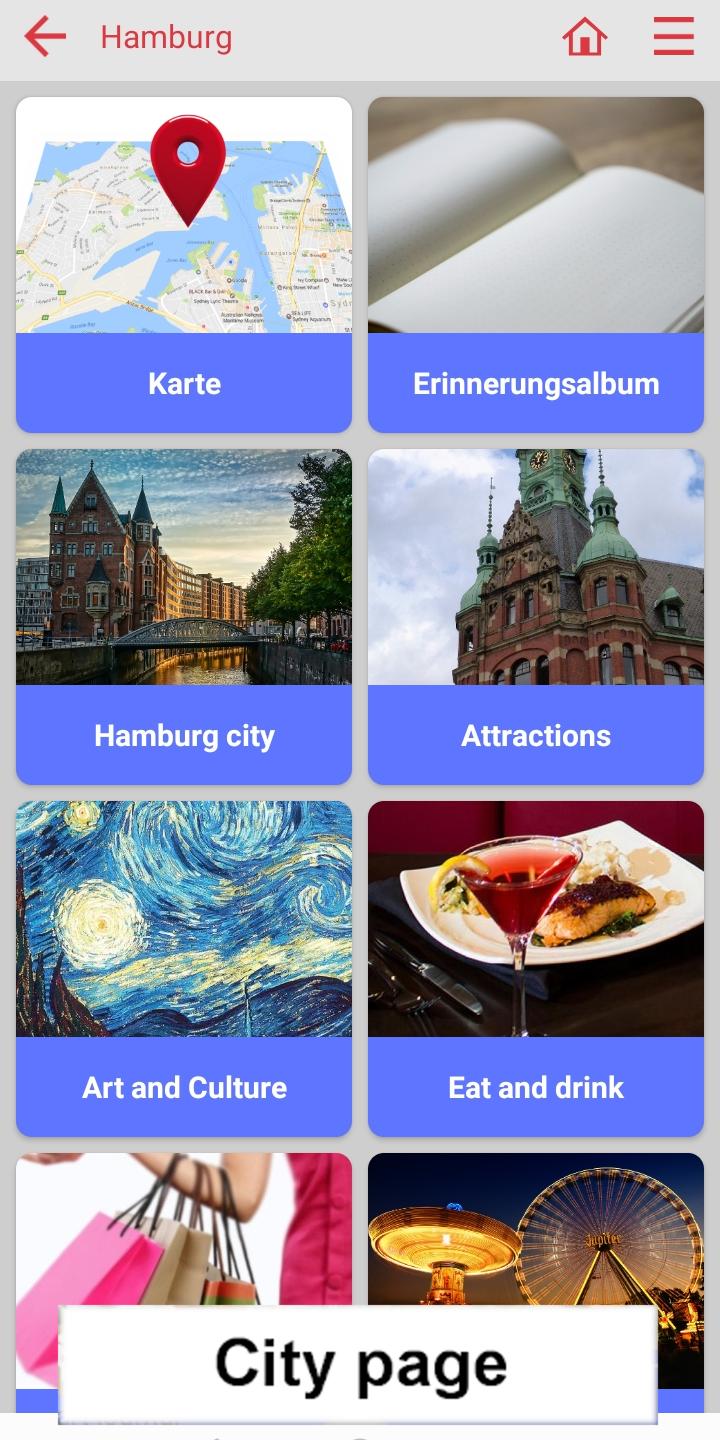This screenshot has width=720, height=1440.
Task: Tap the red back arrow icon
Action: [x=43, y=36]
